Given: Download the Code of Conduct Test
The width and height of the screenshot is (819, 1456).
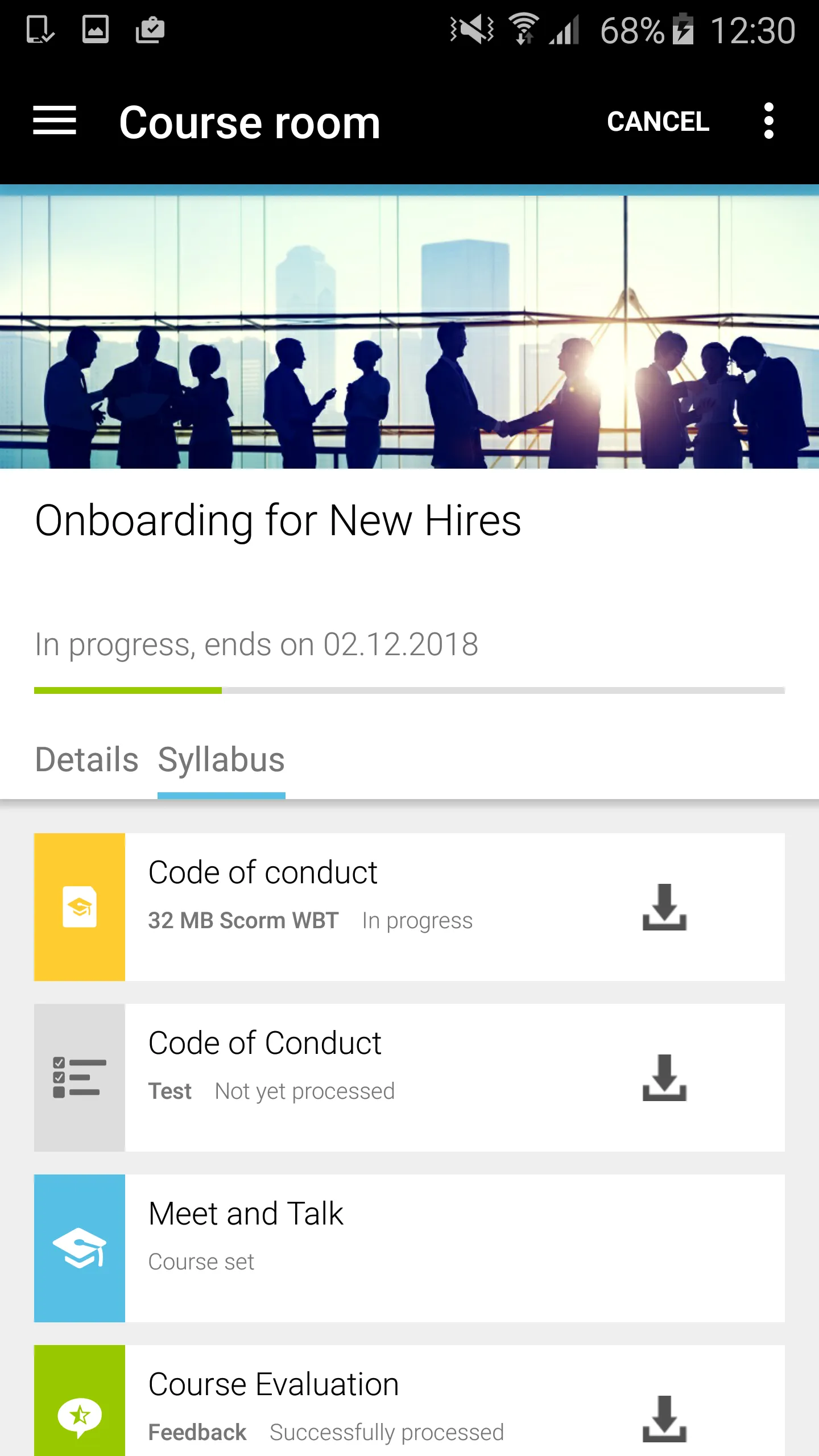Looking at the screenshot, I should point(664,1078).
